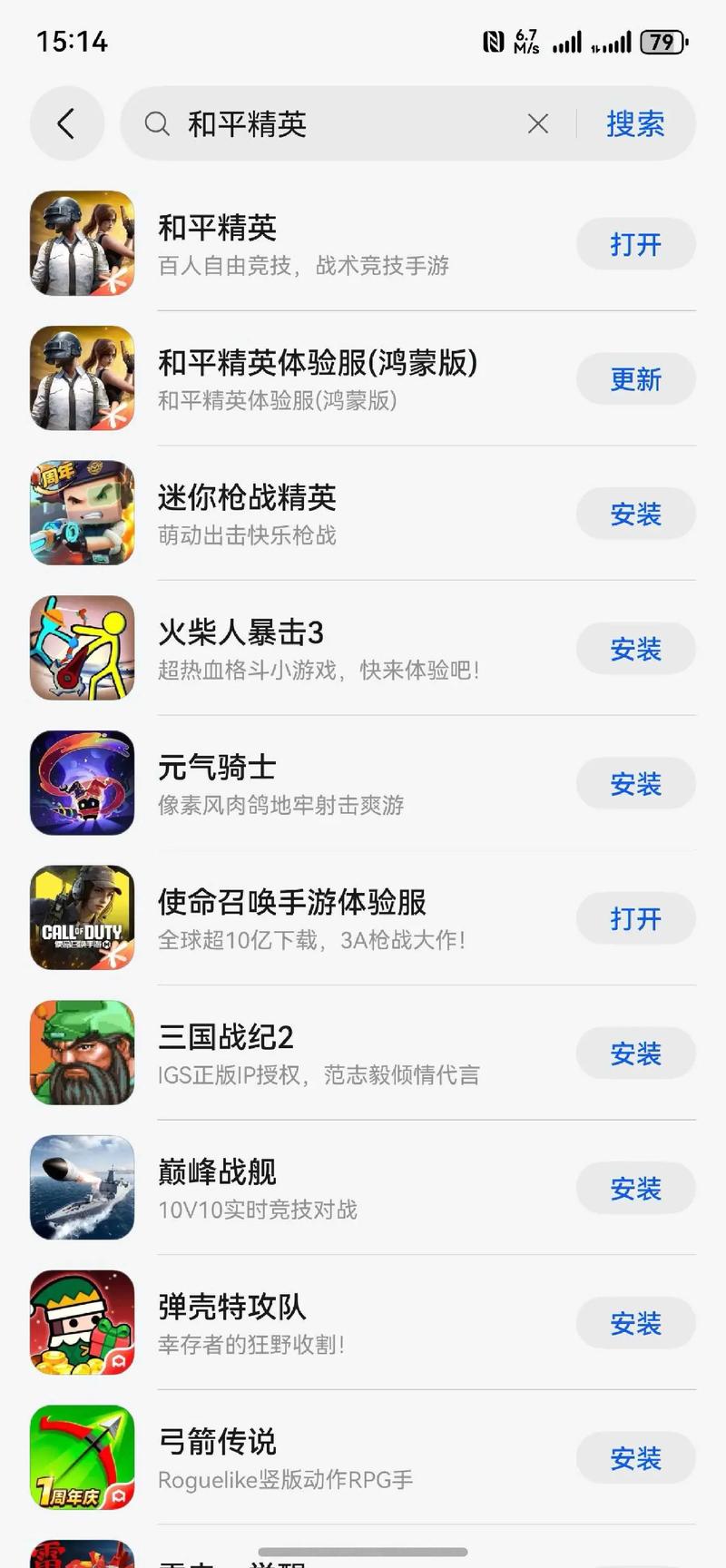Screen dimensions: 726x1568
Task: Open the 元气骑士 app icon
Action: click(x=82, y=782)
